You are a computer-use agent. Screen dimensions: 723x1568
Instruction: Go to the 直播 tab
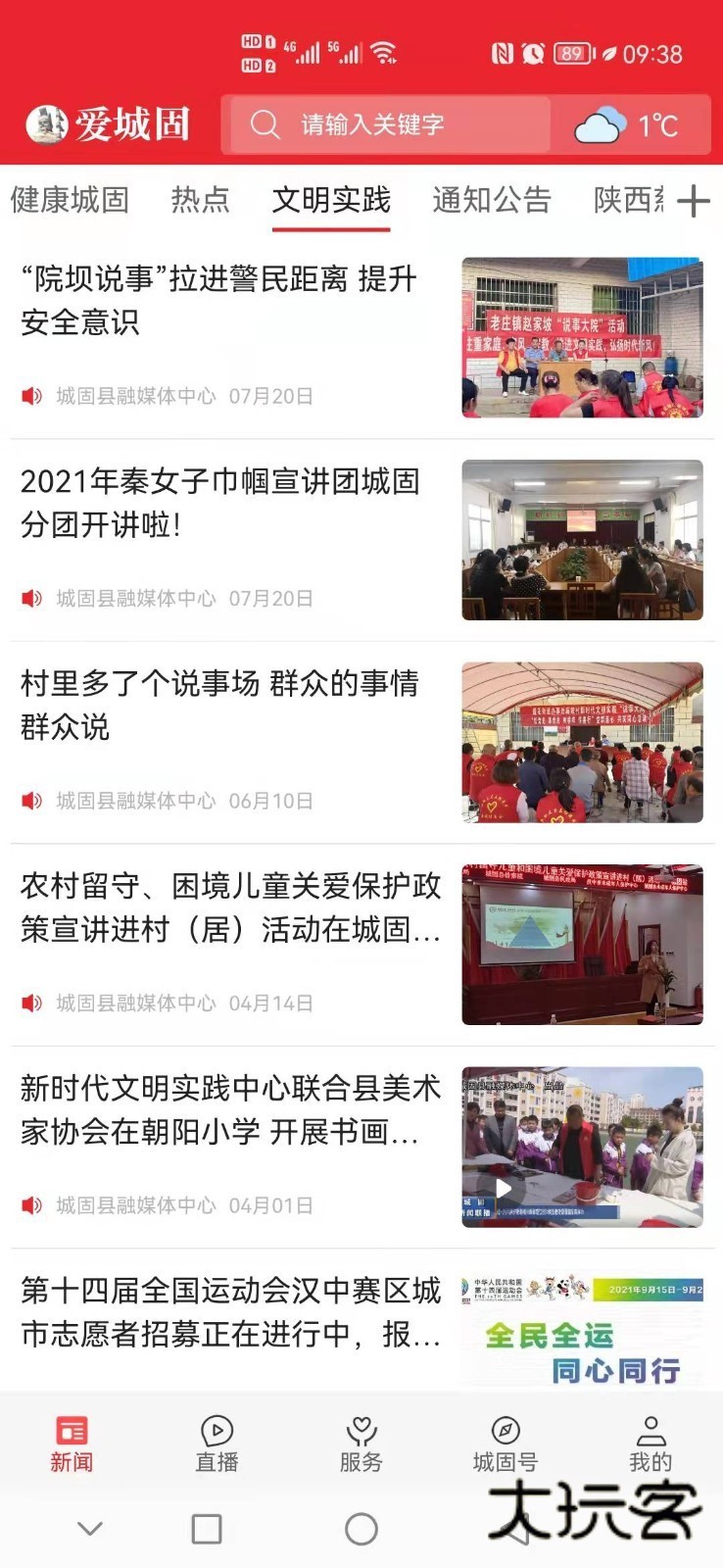coord(217,1444)
